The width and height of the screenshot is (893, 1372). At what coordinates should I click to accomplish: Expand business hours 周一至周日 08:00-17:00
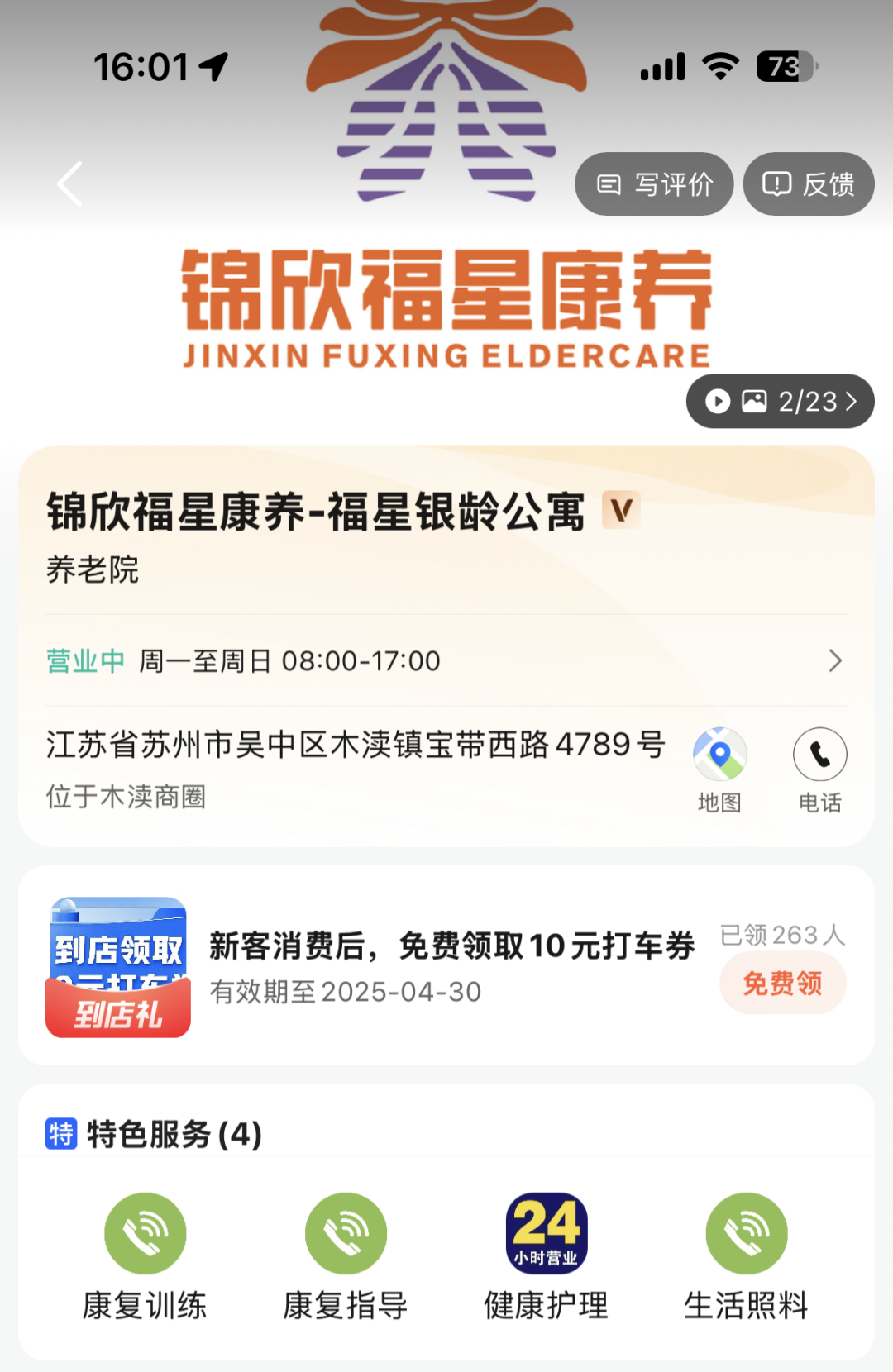(x=446, y=661)
